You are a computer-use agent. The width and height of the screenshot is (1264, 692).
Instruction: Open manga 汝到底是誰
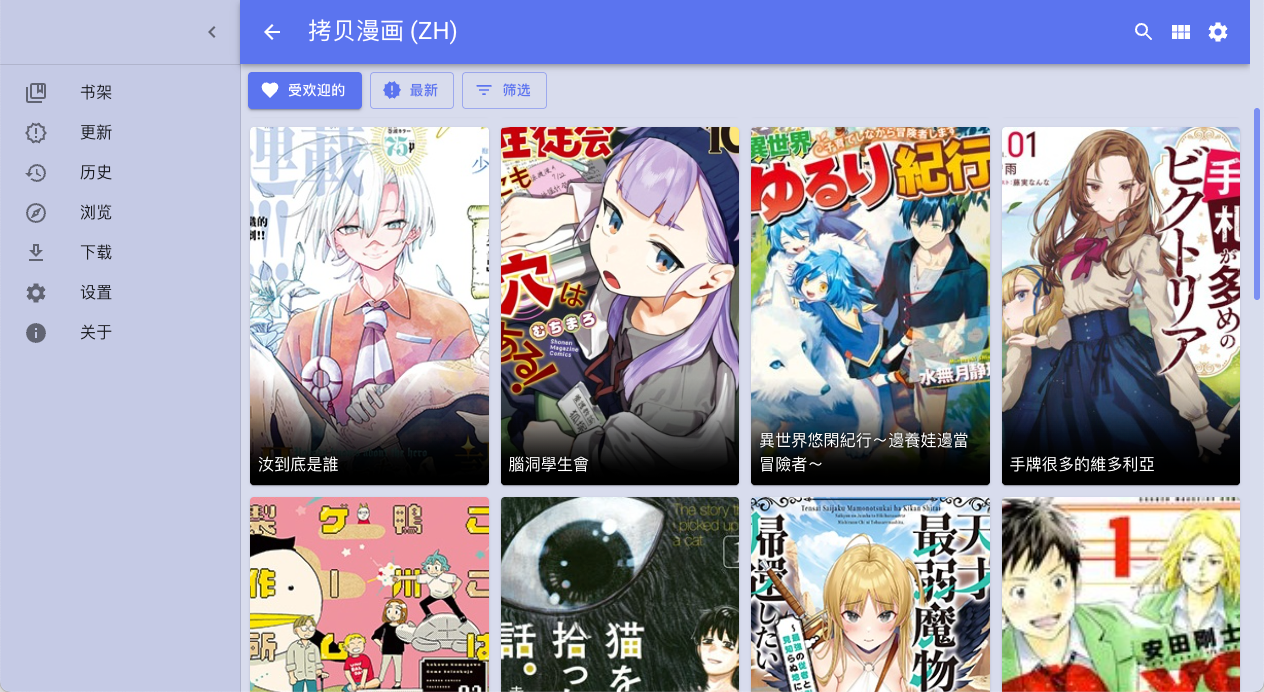369,305
